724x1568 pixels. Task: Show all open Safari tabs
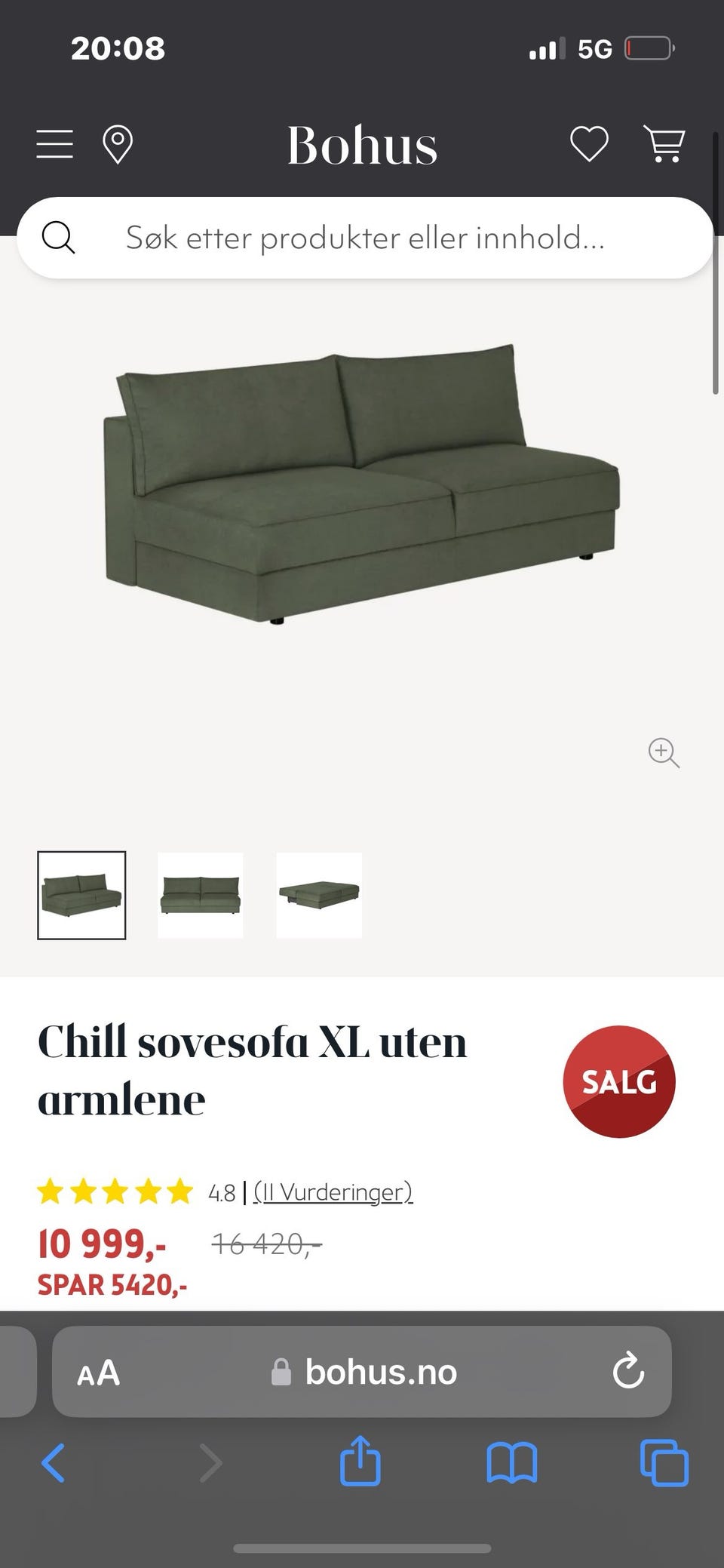point(664,1463)
